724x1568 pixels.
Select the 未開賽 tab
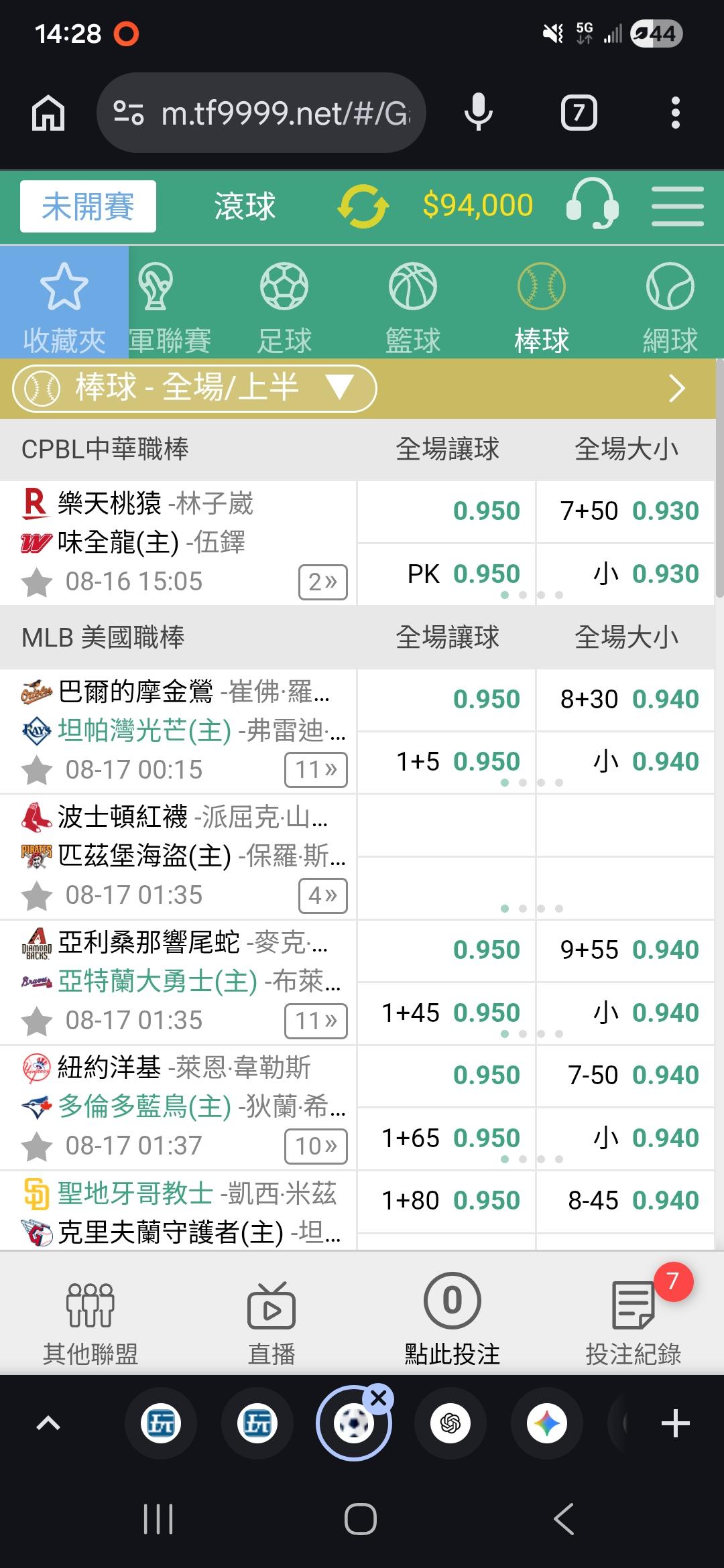tap(88, 206)
